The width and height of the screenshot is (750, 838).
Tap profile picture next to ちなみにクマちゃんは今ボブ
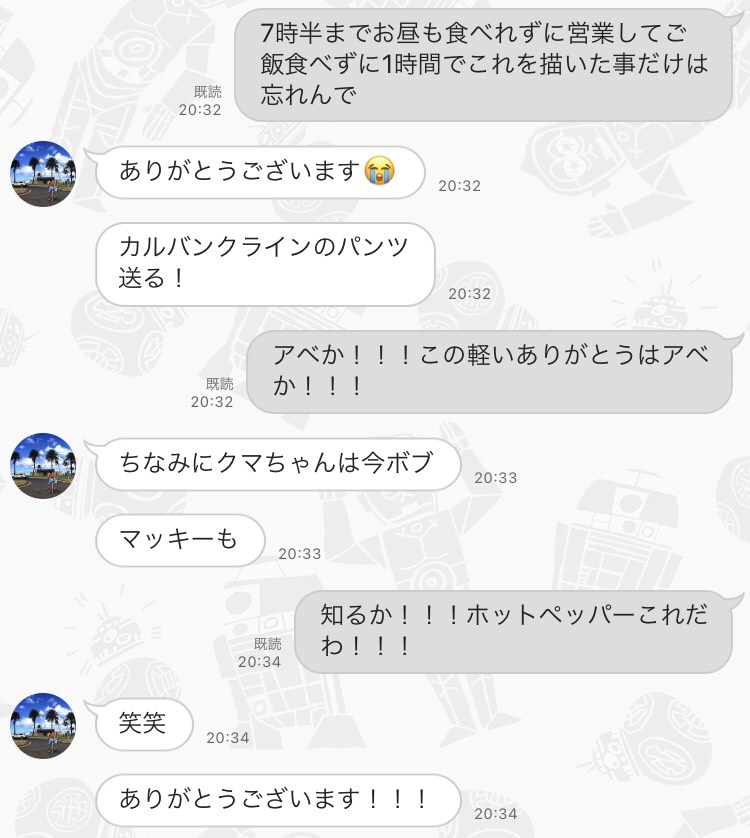tap(43, 465)
